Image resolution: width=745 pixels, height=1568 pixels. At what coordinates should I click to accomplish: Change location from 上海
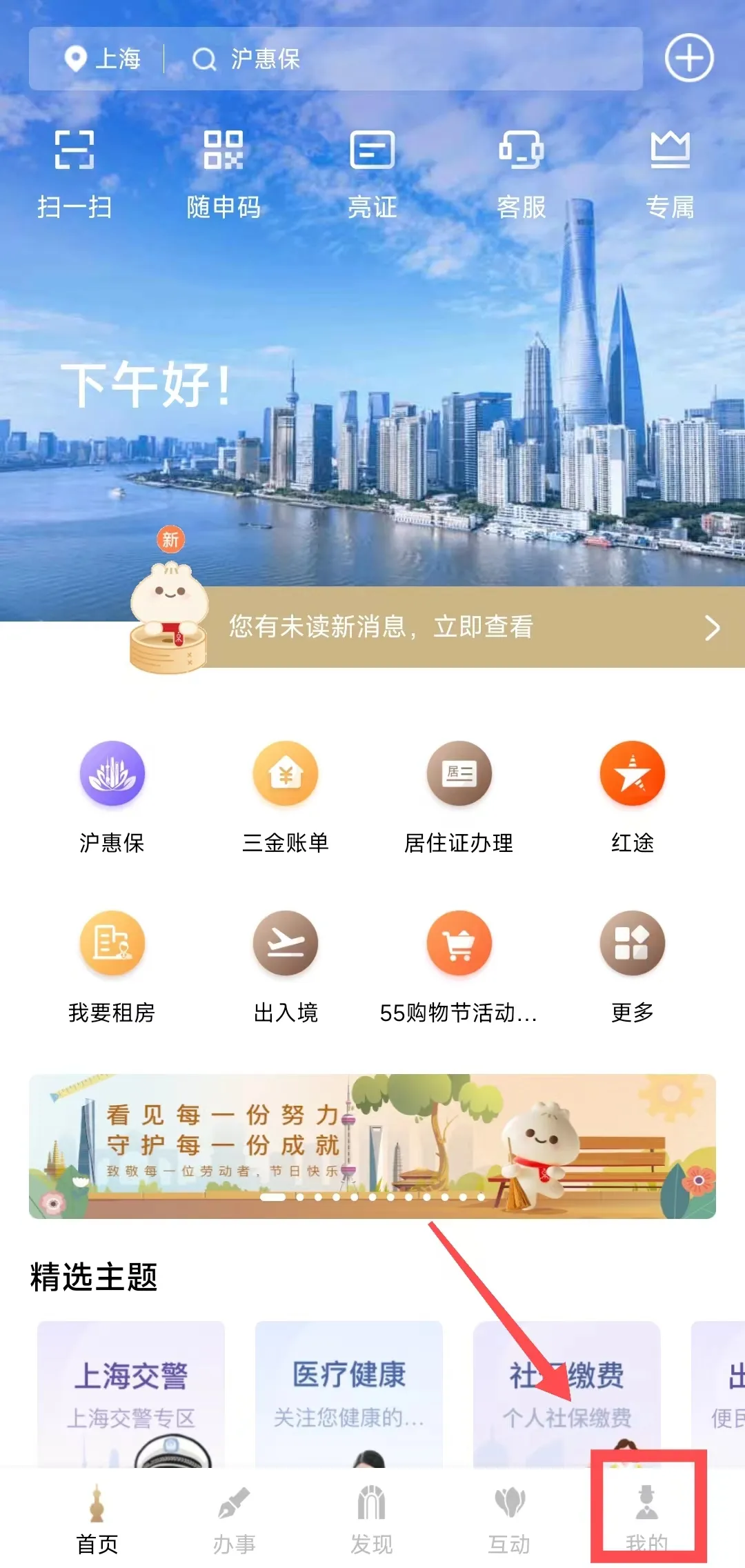coord(103,59)
